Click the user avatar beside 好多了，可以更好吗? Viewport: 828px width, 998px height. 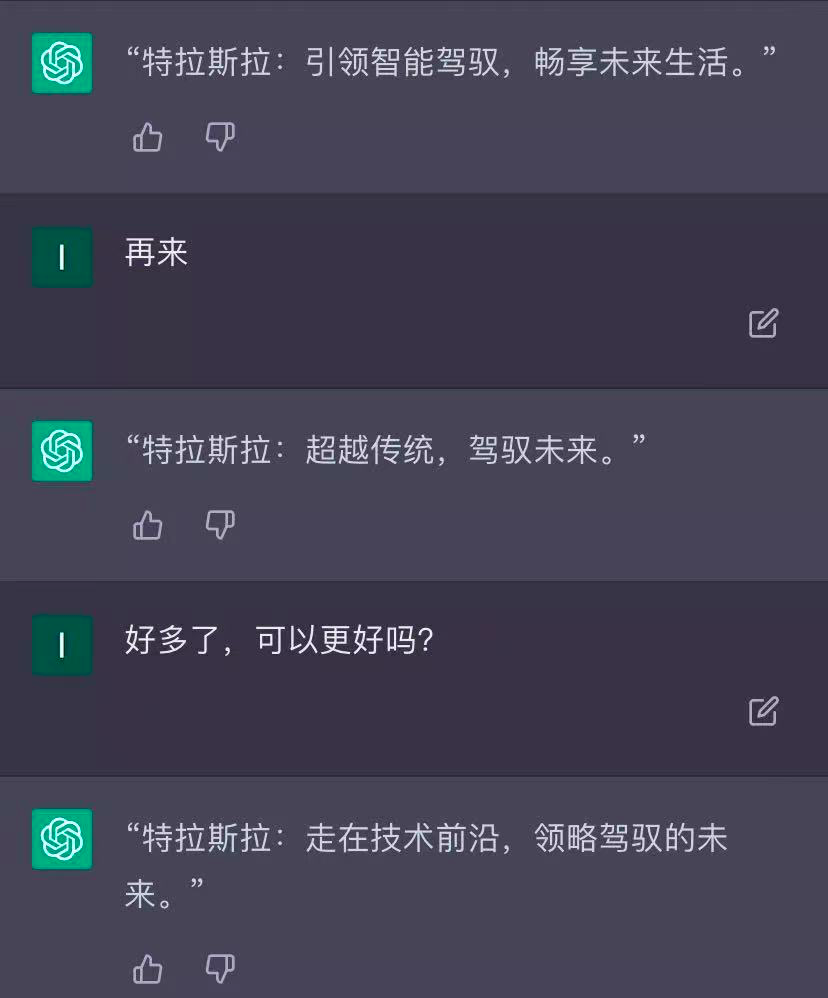point(62,645)
